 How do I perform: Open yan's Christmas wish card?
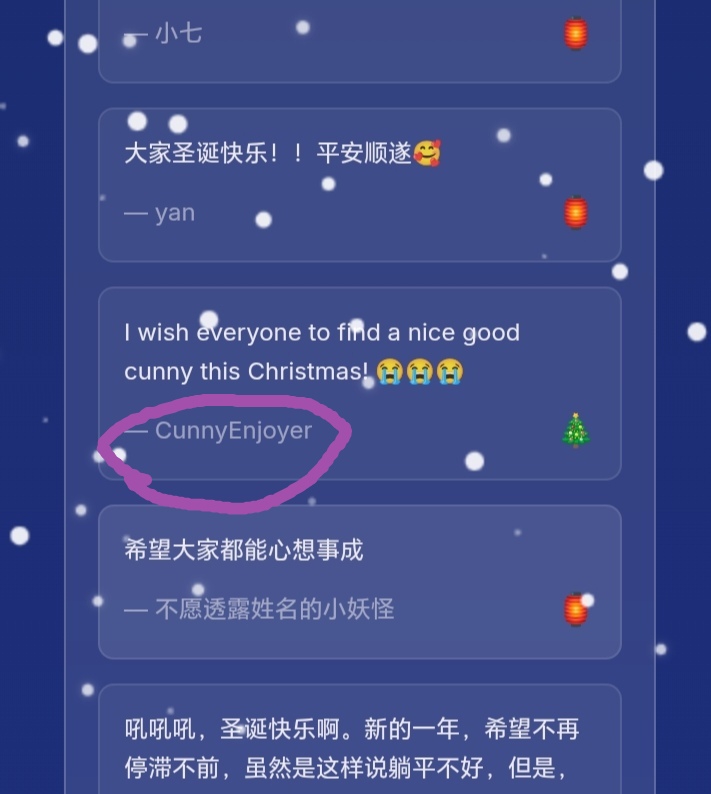click(359, 184)
